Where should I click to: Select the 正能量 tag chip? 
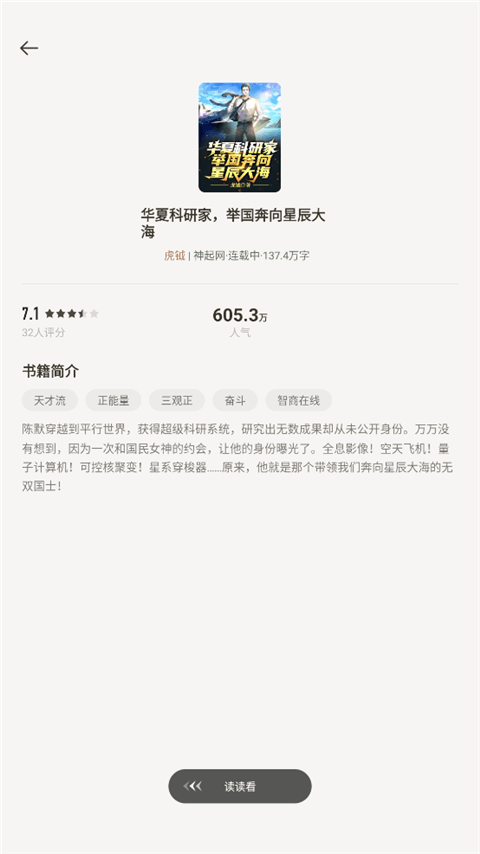click(113, 401)
